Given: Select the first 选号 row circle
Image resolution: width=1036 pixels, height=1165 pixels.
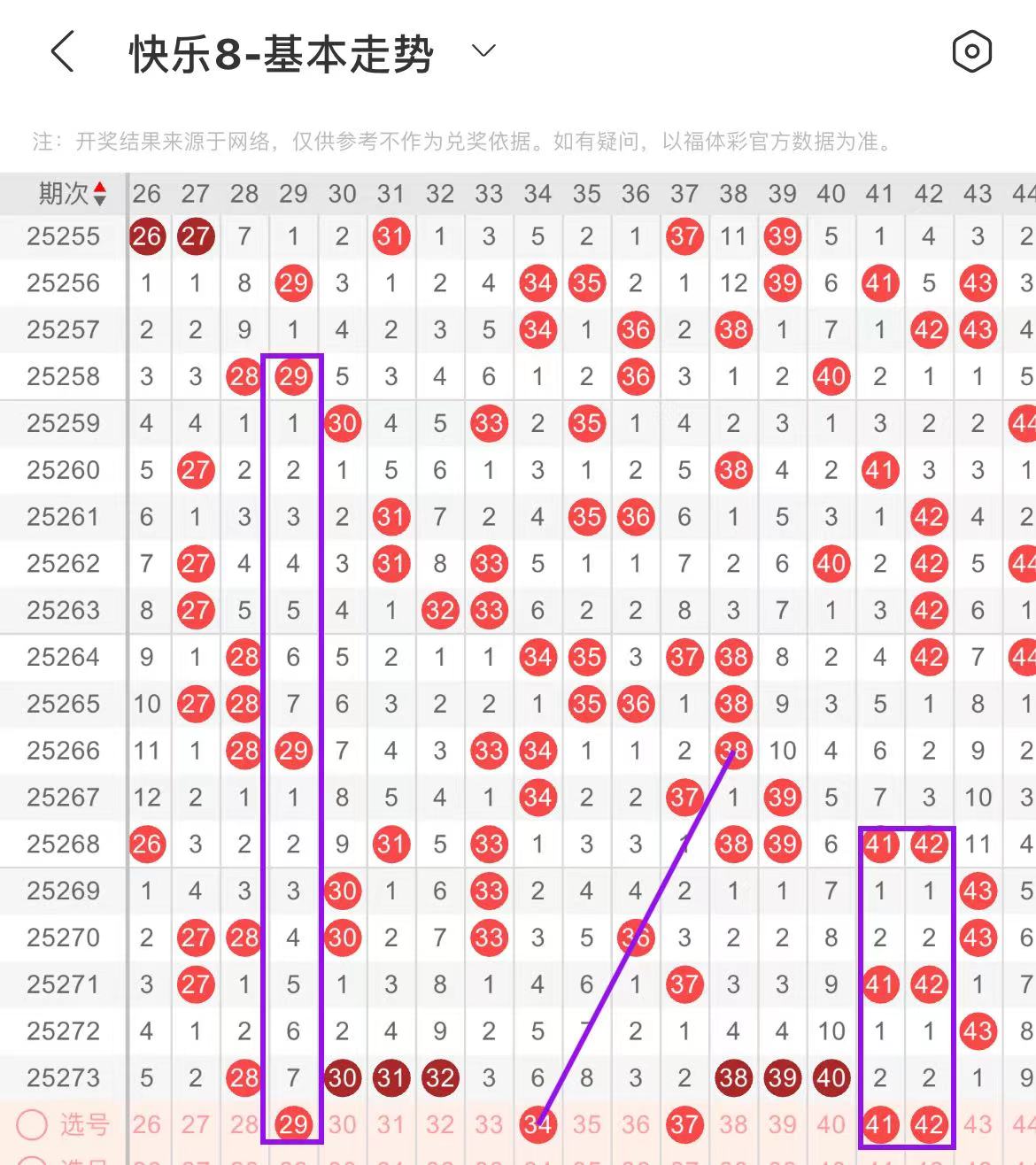Looking at the screenshot, I should [32, 1124].
